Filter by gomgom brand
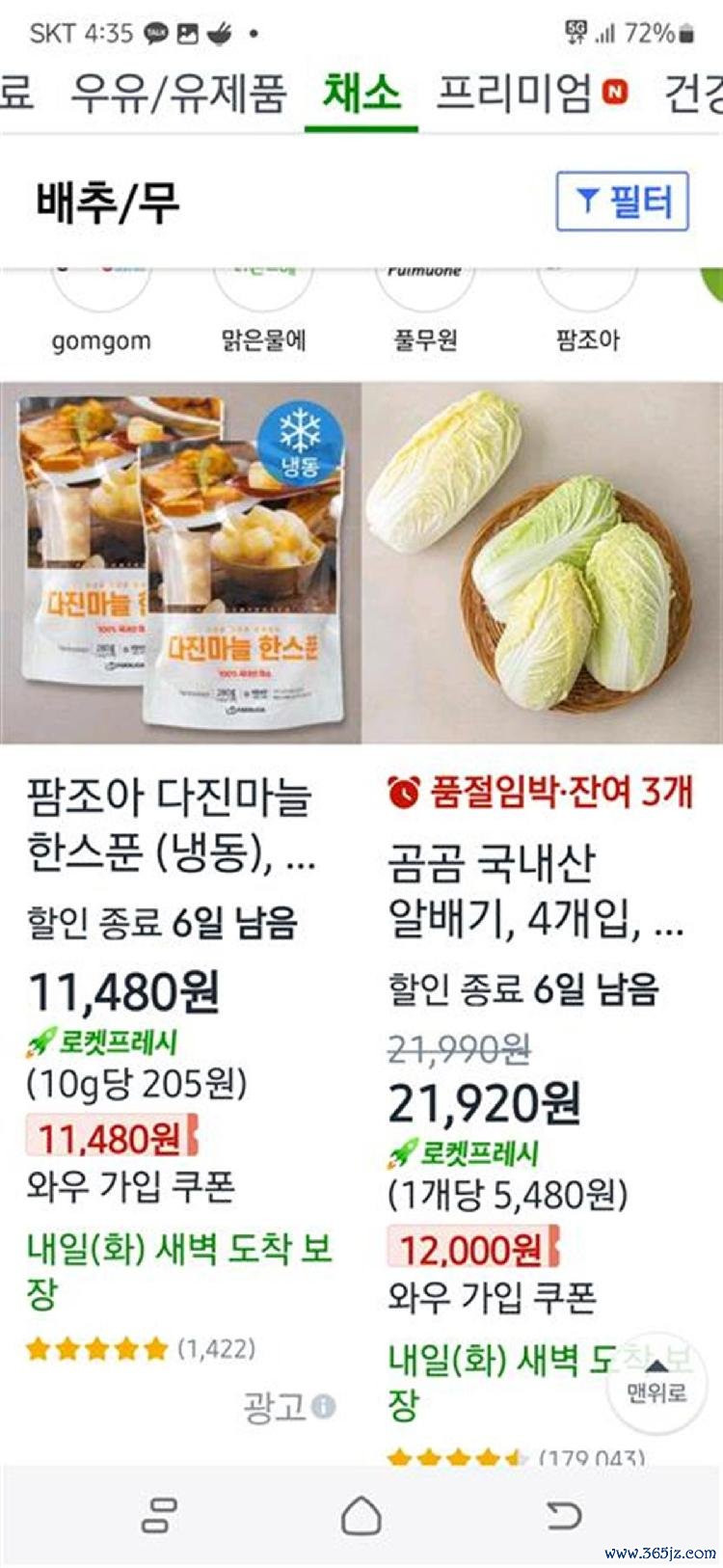The image size is (723, 1568). (101, 309)
